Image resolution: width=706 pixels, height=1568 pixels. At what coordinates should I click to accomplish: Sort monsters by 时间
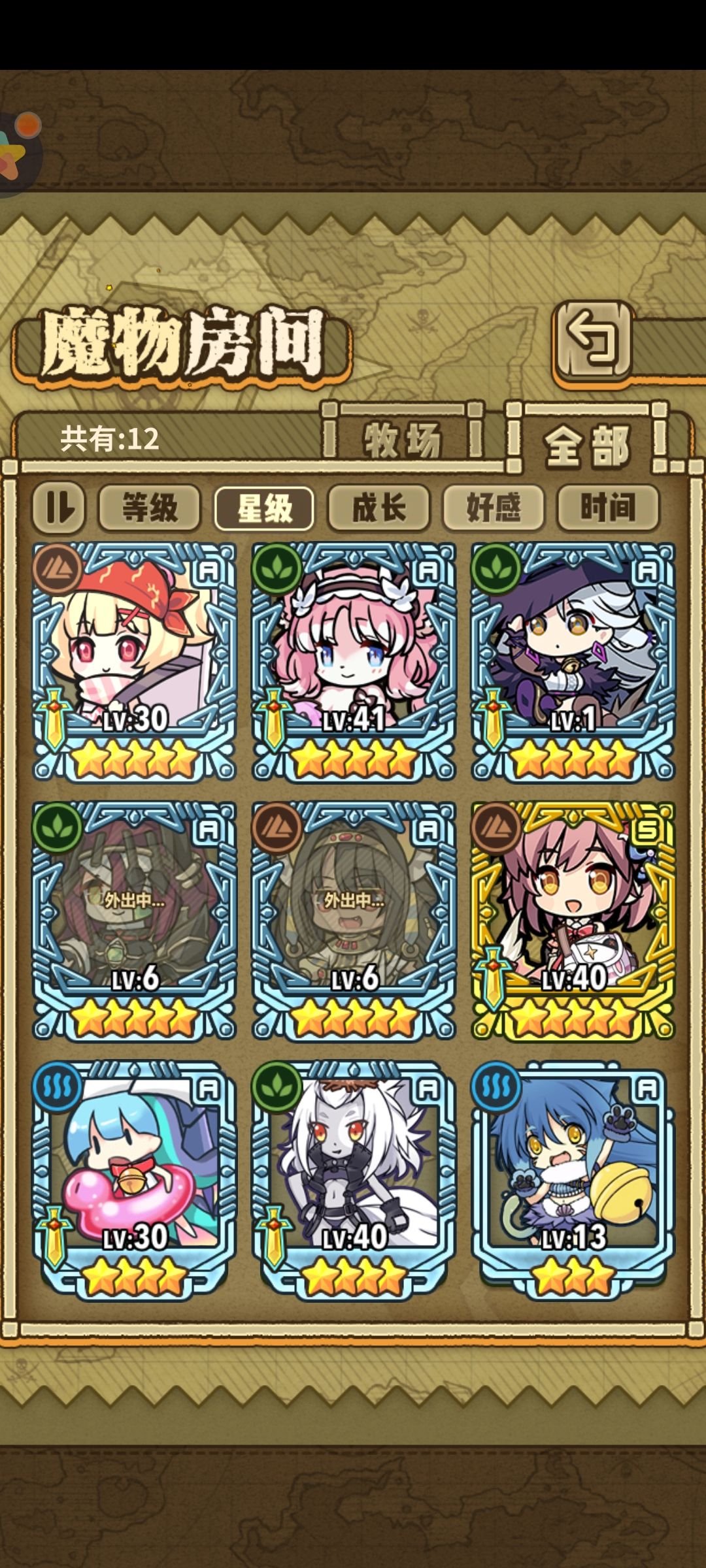(x=608, y=508)
